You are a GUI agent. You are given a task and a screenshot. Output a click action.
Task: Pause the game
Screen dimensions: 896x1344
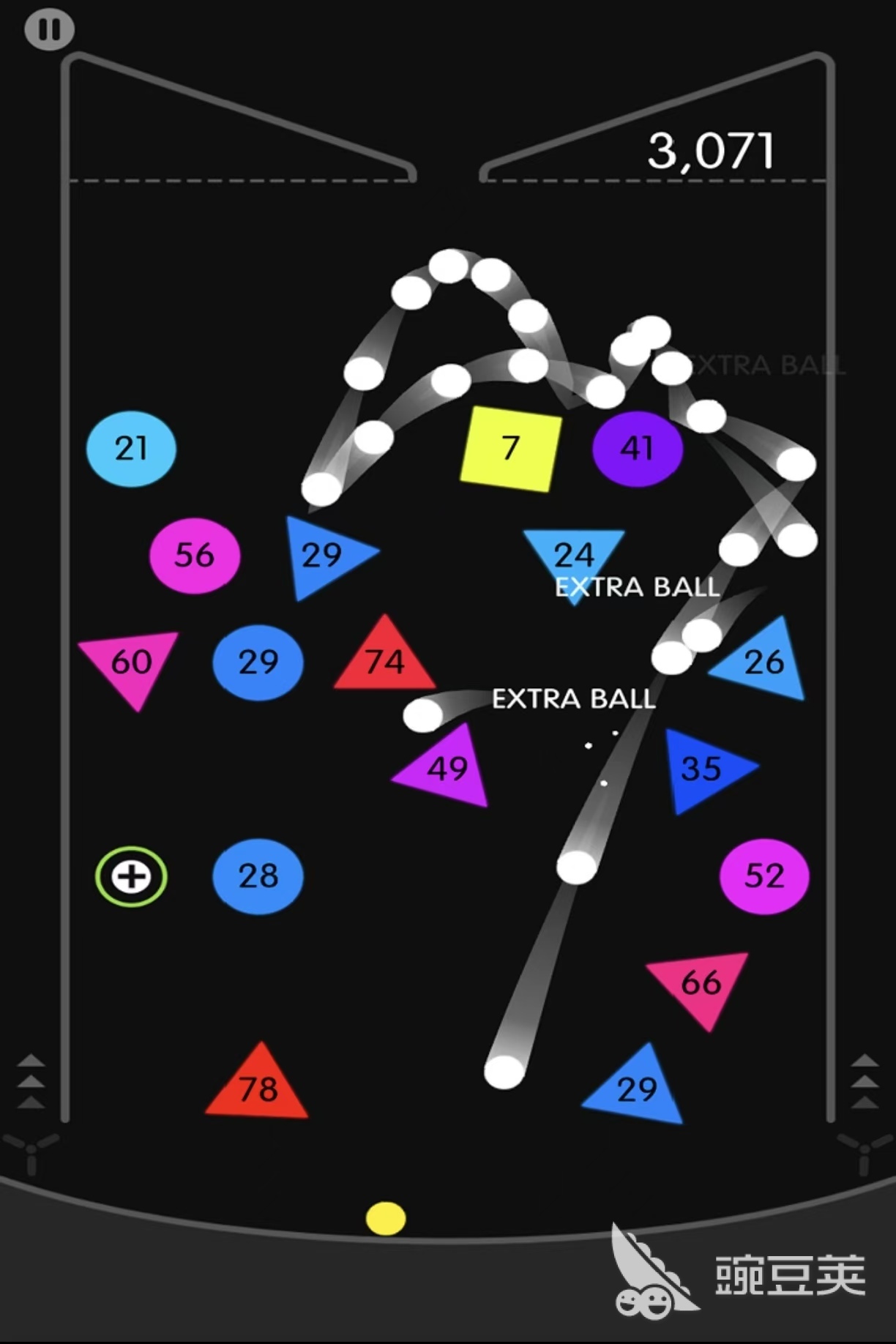(x=49, y=30)
